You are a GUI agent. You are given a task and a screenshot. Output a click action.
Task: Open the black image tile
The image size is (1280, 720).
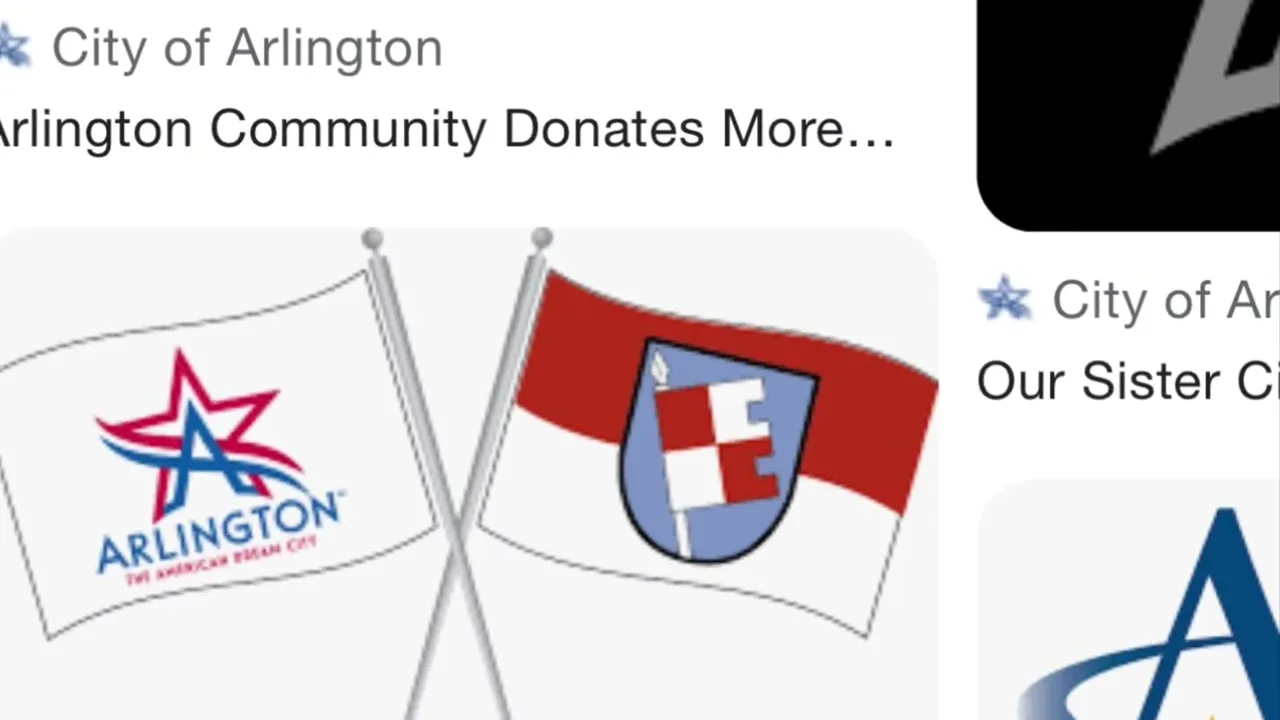click(1128, 110)
